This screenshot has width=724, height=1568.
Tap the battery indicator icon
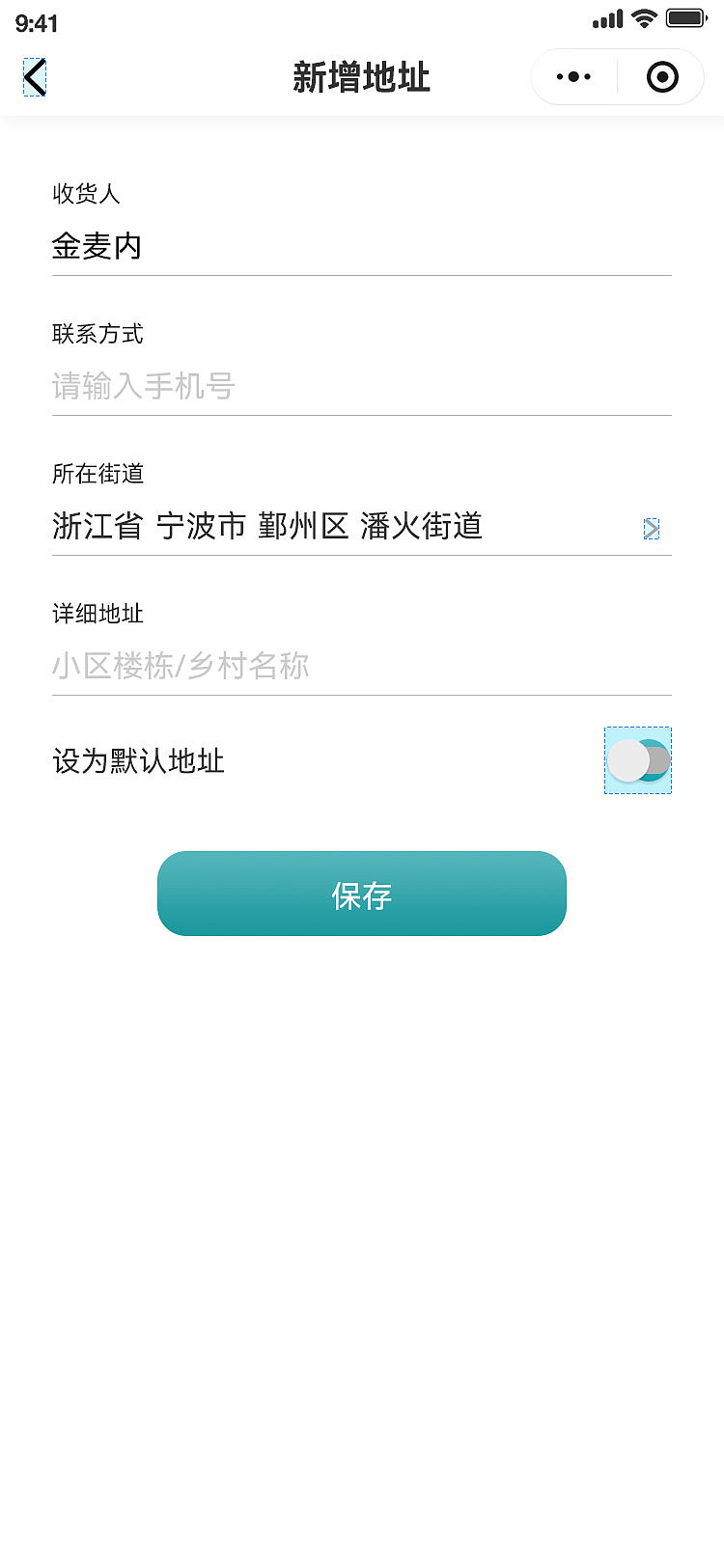tap(687, 17)
